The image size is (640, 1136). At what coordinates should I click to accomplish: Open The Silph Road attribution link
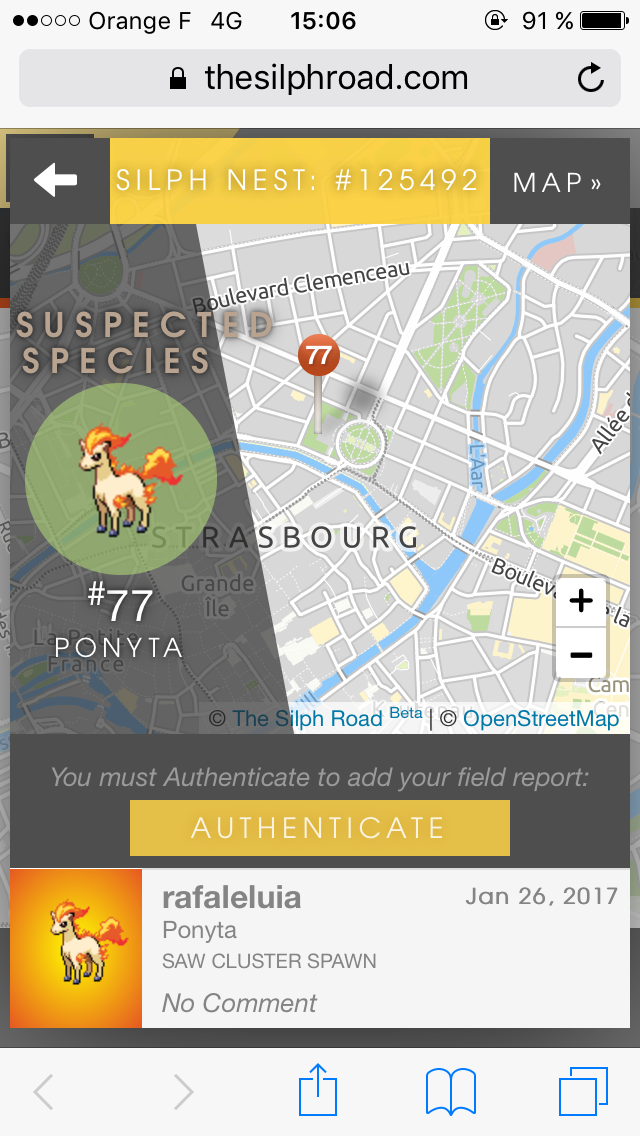(307, 719)
